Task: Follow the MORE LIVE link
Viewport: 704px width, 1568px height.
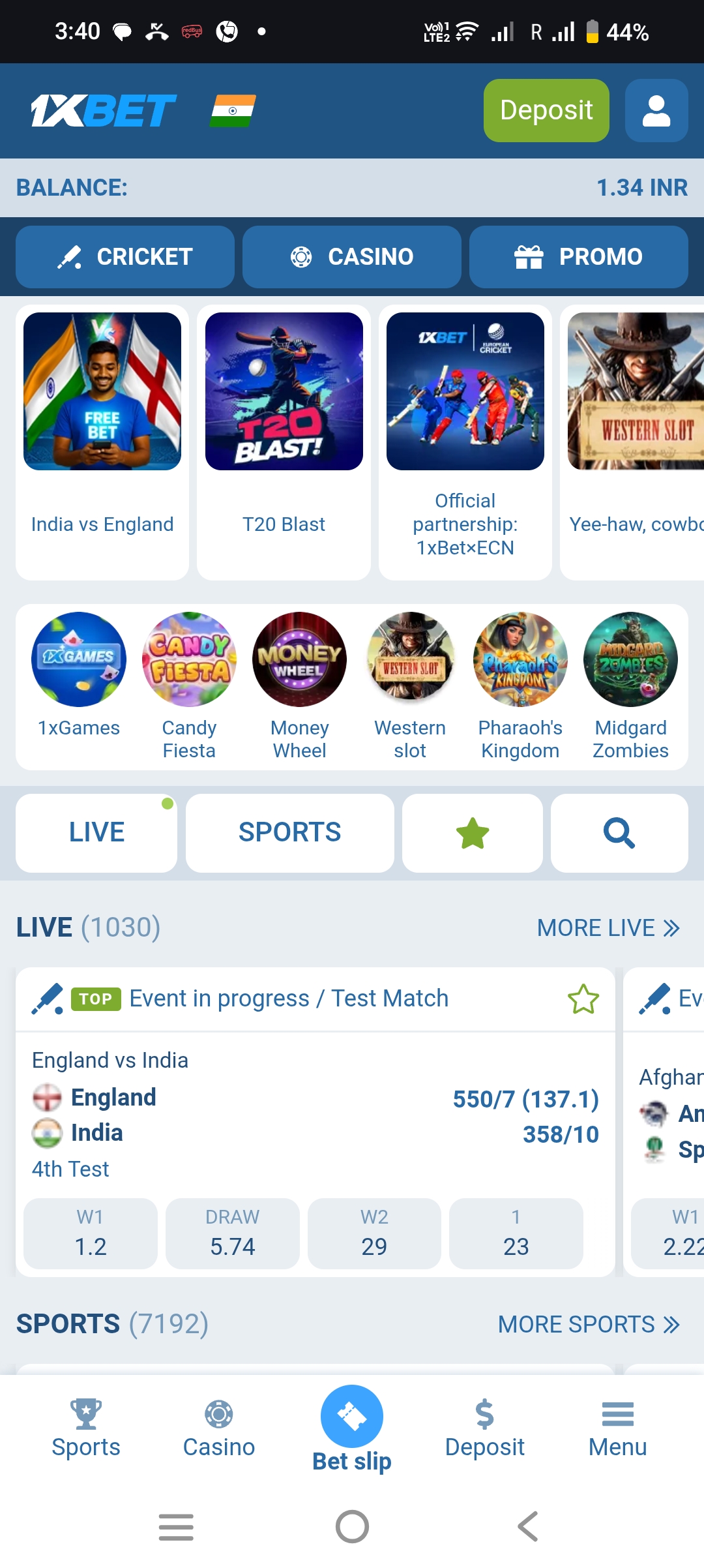Action: 608,927
